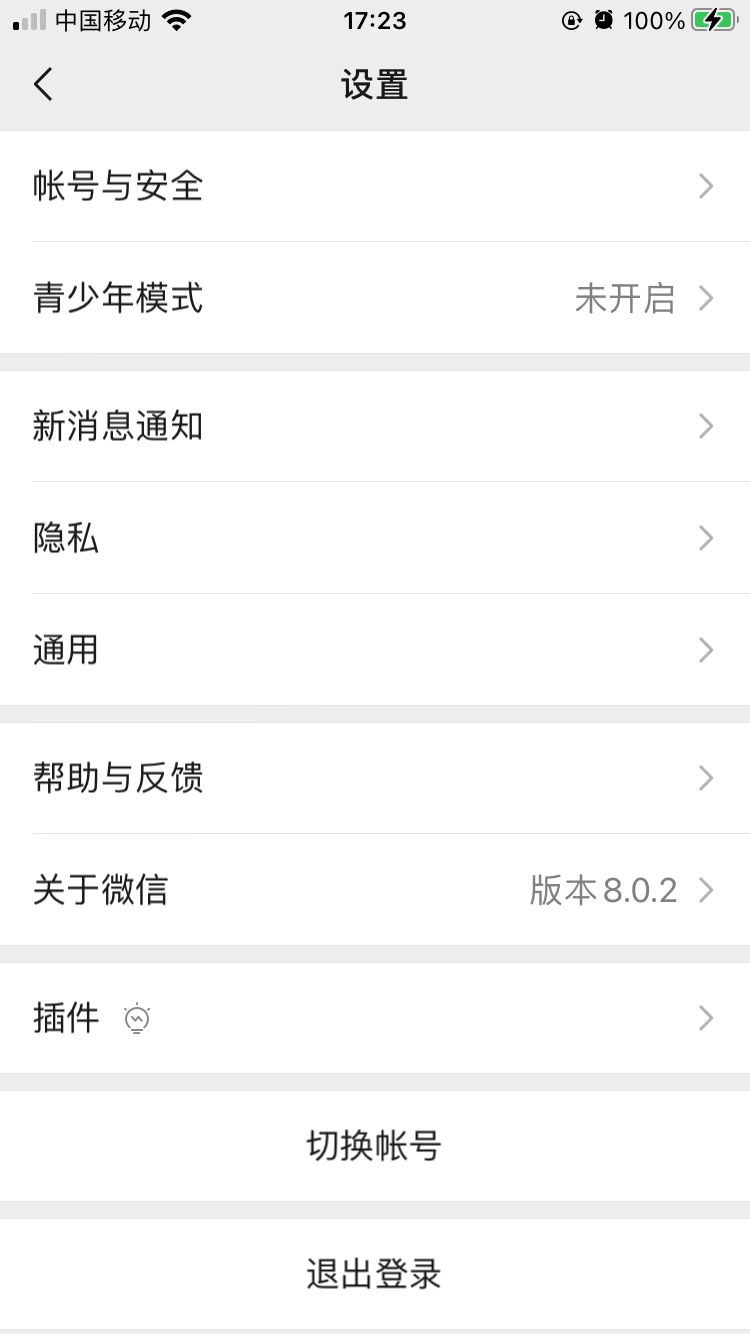Open 青少年模式 setting
Viewport: 750px width, 1334px height.
click(x=375, y=298)
